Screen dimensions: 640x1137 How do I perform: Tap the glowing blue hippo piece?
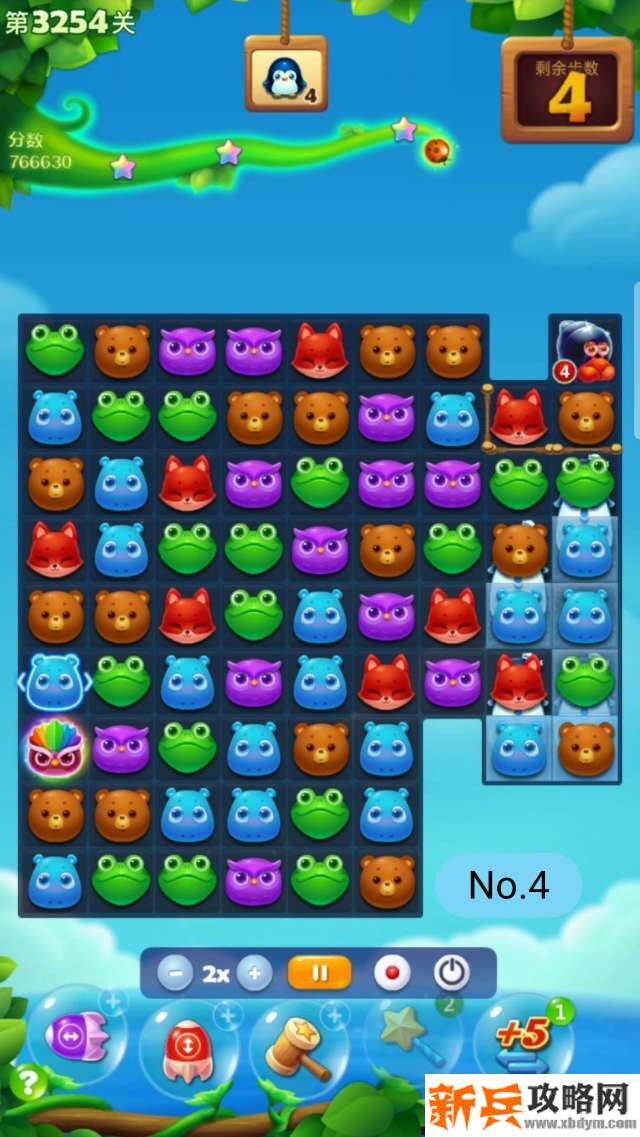53,681
